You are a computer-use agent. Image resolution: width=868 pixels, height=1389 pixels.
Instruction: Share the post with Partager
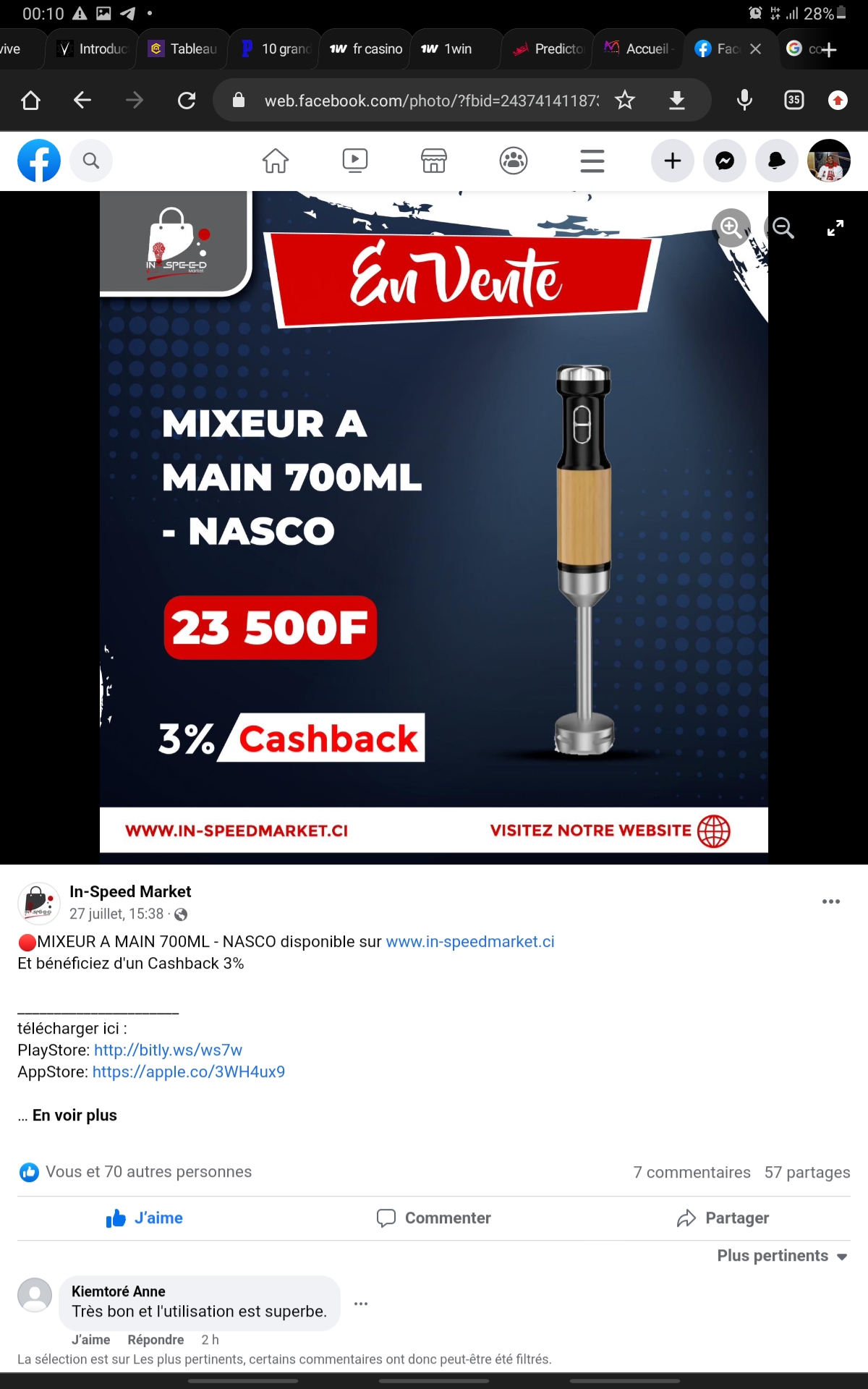[723, 1218]
